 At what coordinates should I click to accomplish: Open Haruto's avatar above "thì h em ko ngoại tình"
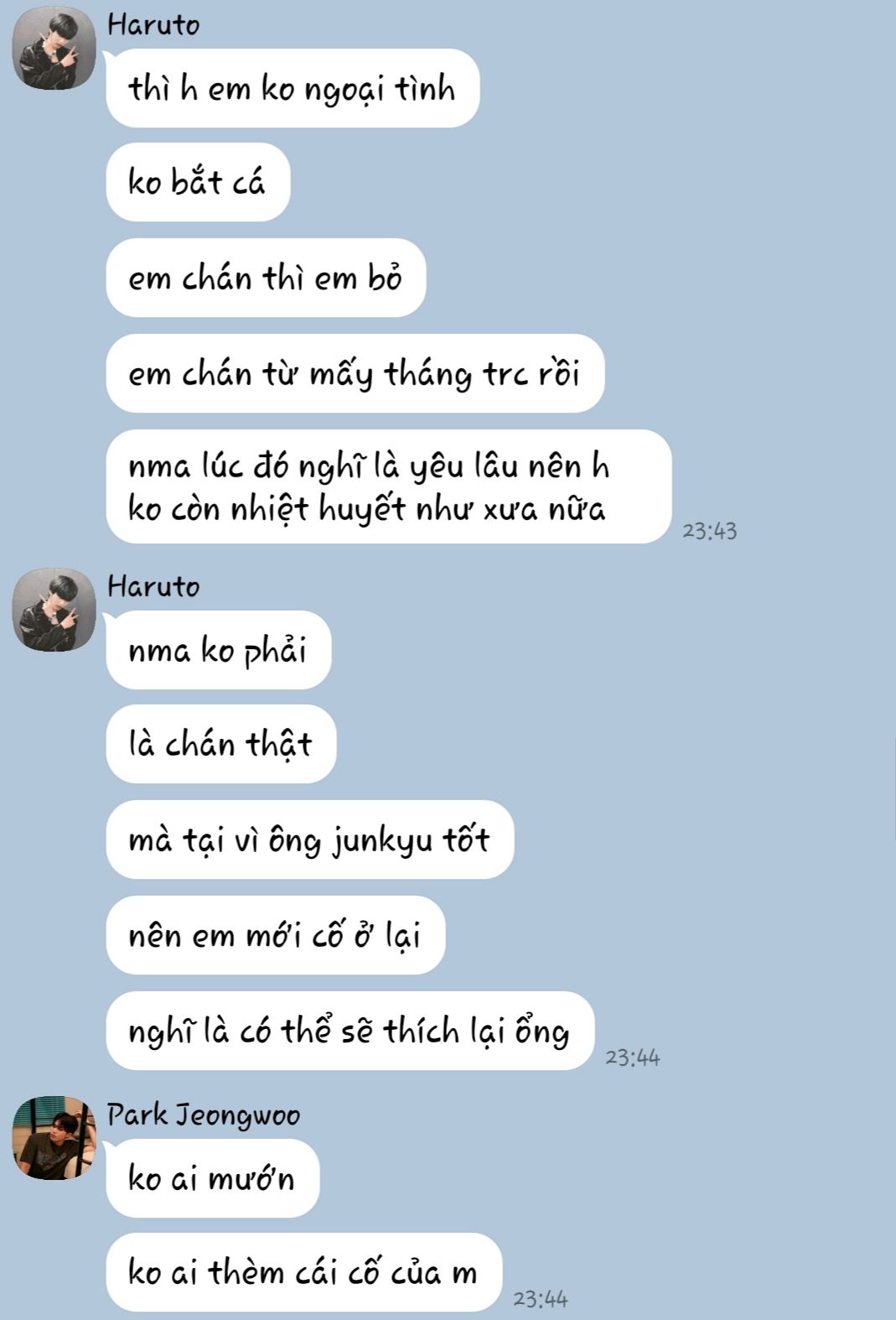[x=54, y=49]
